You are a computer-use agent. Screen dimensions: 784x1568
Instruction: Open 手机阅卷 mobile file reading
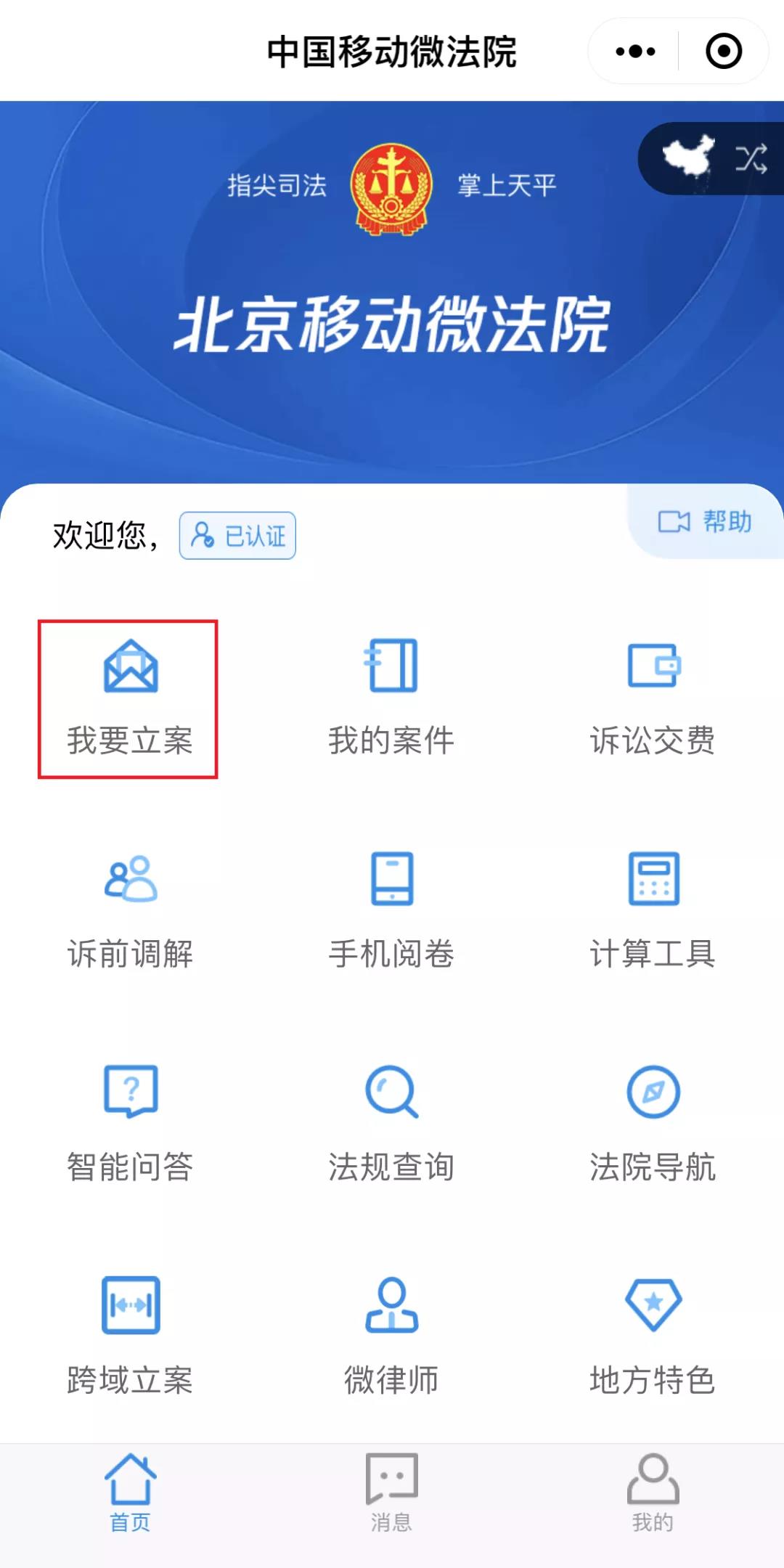(x=391, y=911)
